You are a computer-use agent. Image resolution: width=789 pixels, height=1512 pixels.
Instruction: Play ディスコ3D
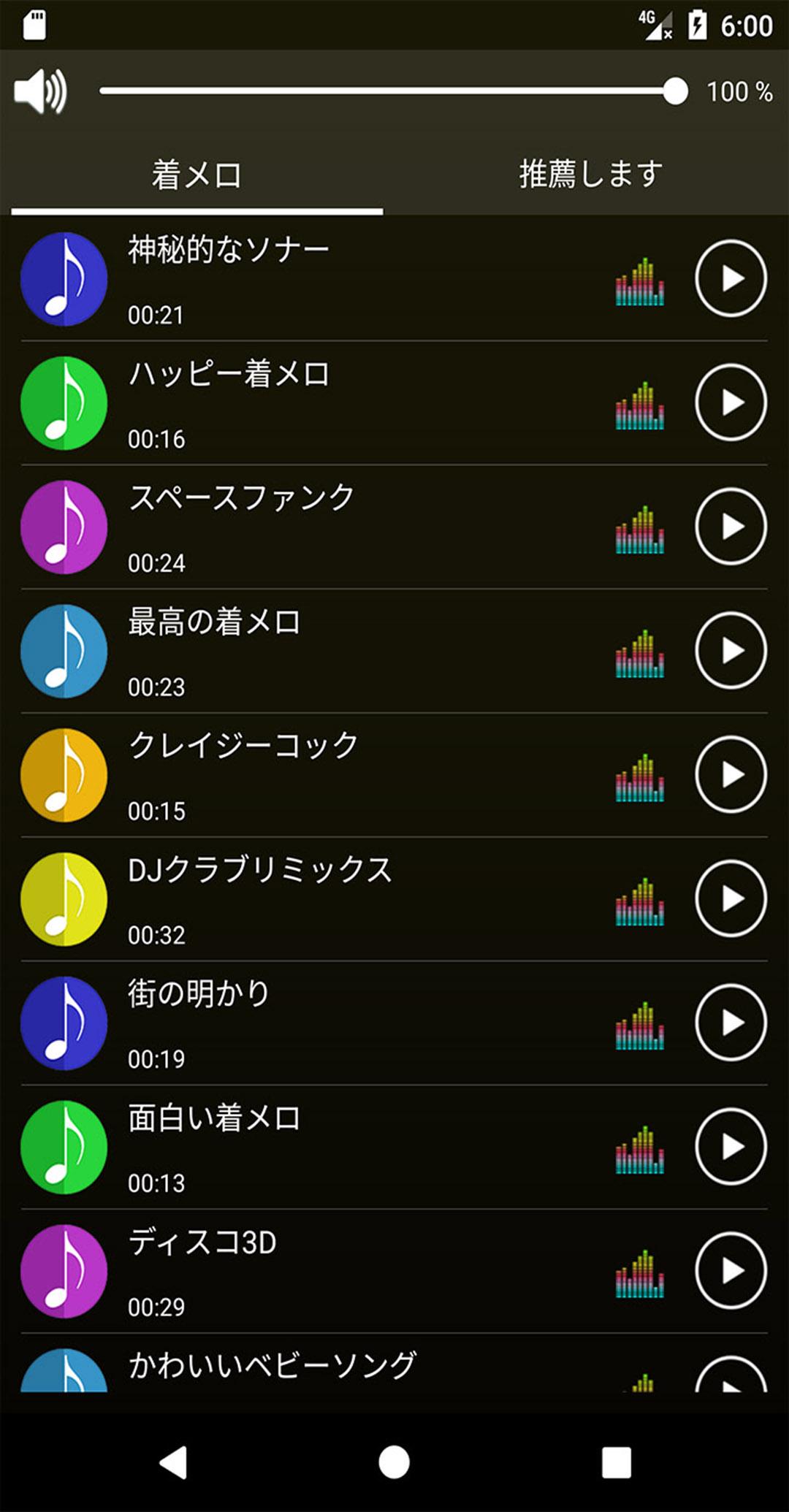tap(731, 1271)
